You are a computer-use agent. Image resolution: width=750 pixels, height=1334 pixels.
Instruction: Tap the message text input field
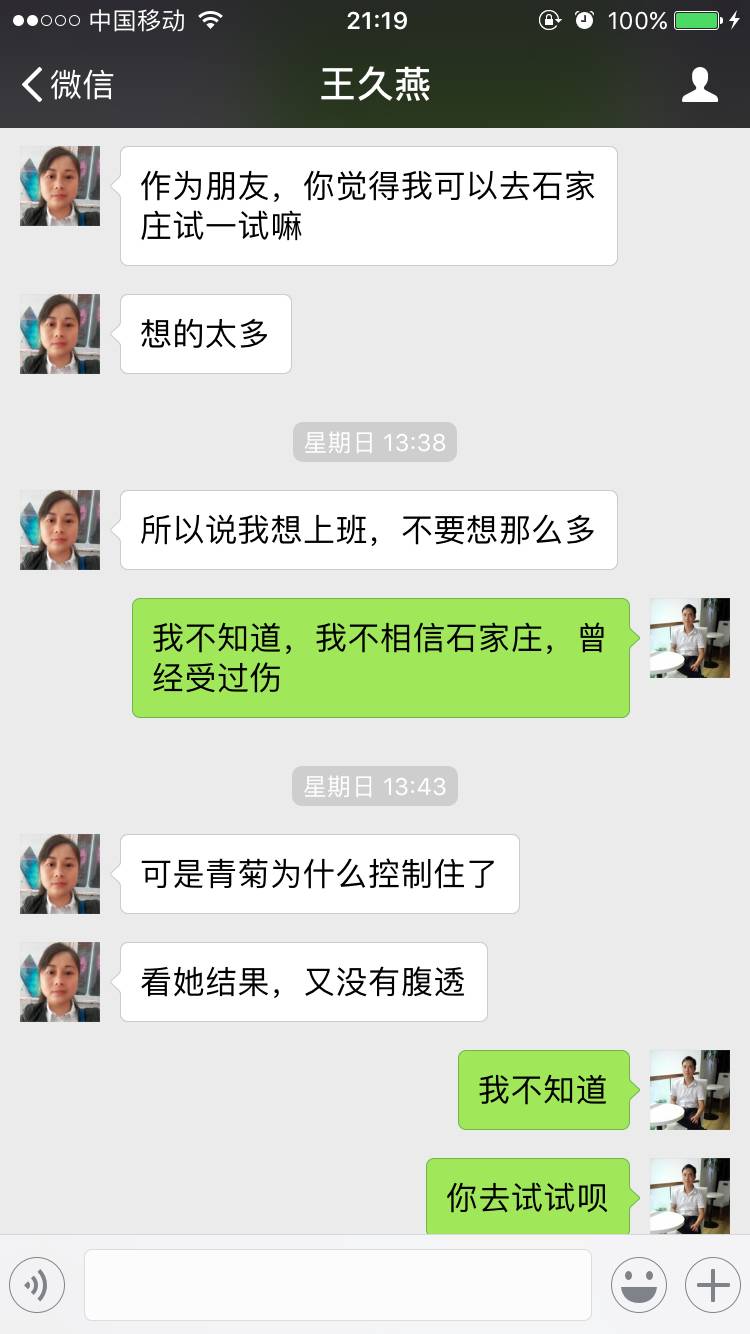[x=337, y=1285]
